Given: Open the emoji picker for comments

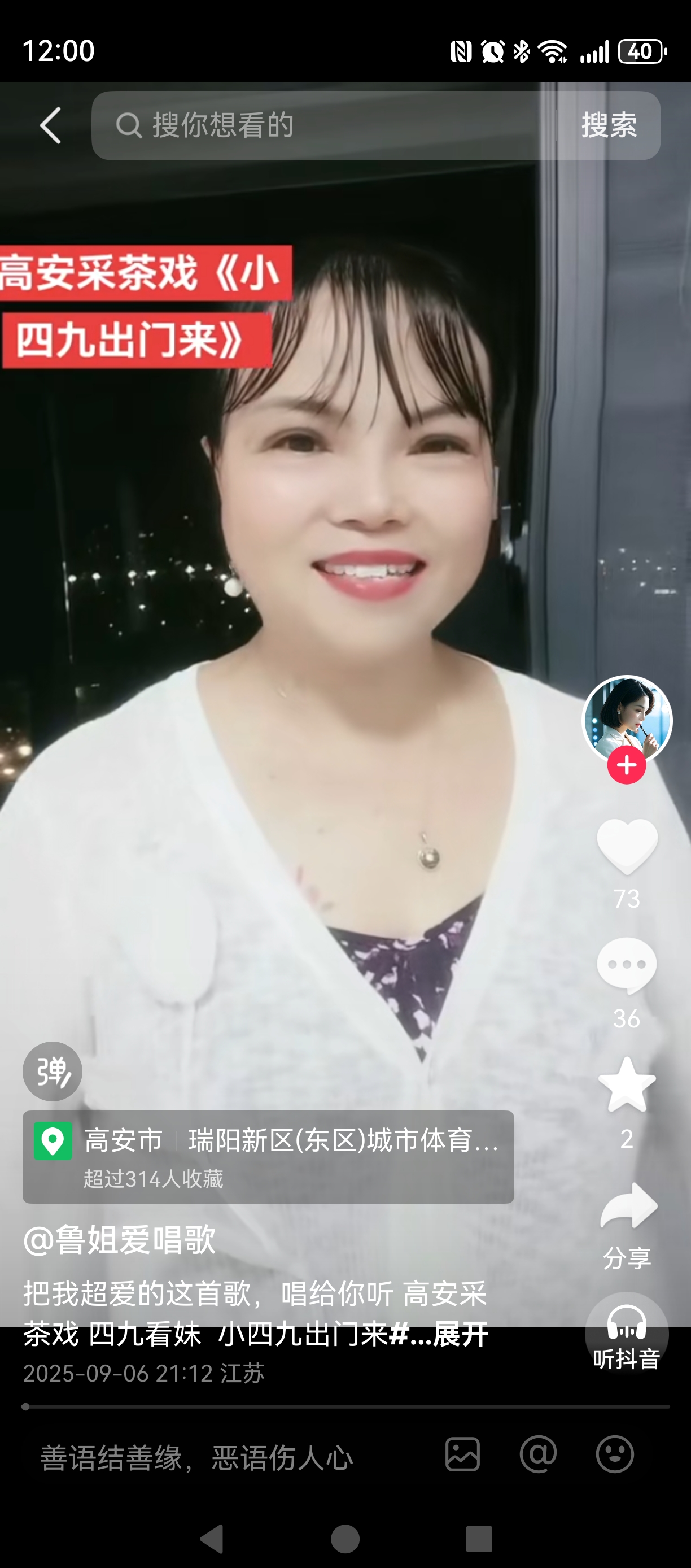Looking at the screenshot, I should pos(614,1455).
